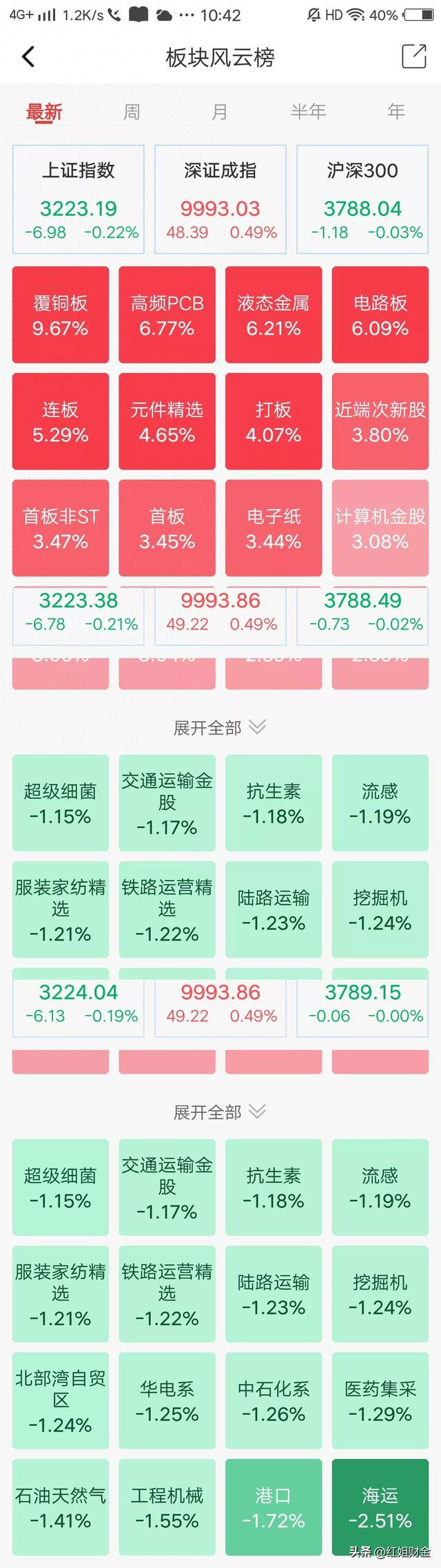Open the 近端次新股 tile

point(380,422)
